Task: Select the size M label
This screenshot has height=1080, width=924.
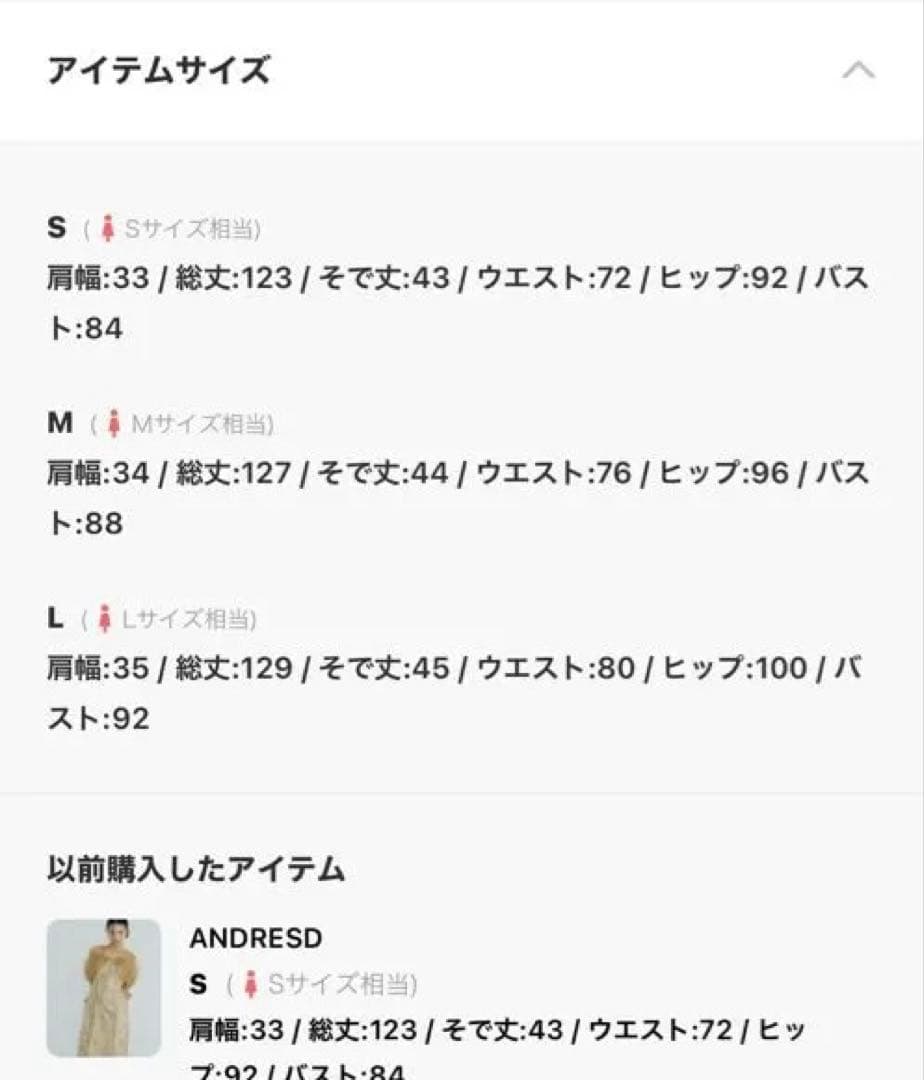Action: (59, 422)
